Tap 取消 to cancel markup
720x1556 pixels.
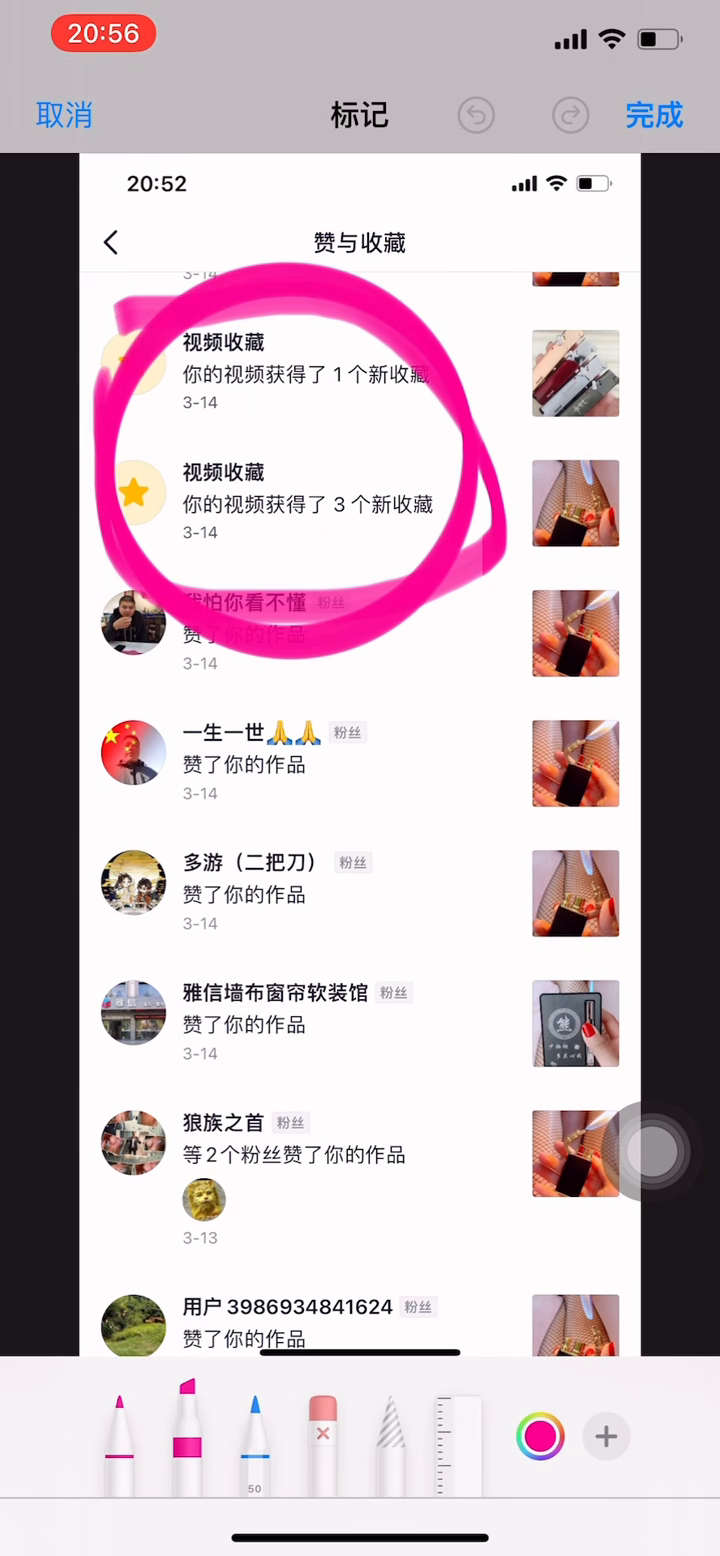pyautogui.click(x=64, y=115)
